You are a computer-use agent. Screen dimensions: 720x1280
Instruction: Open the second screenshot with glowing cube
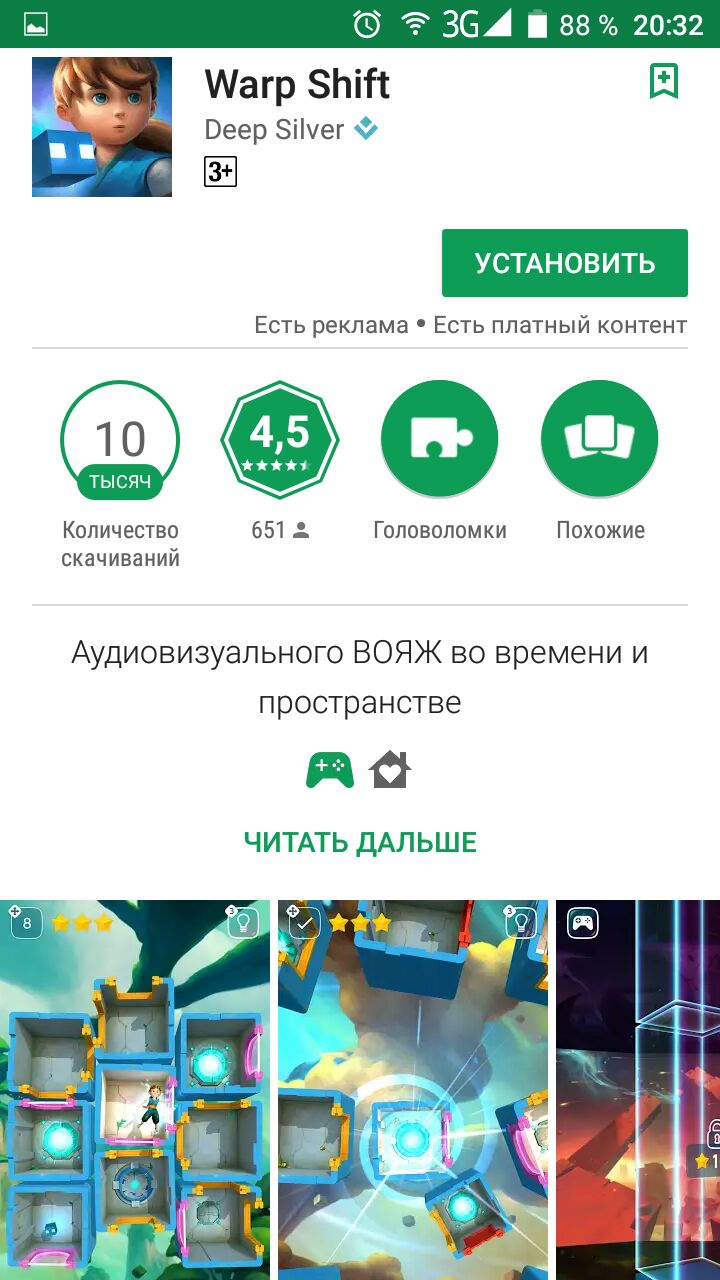(x=413, y=1090)
